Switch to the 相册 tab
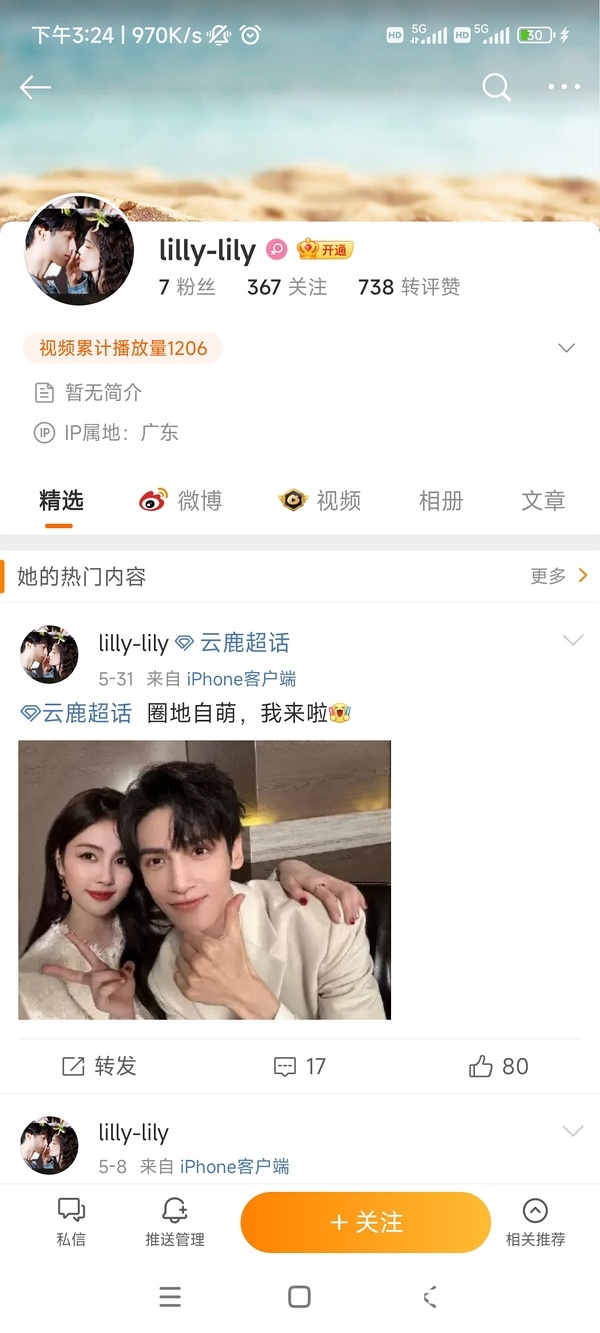 (x=441, y=501)
